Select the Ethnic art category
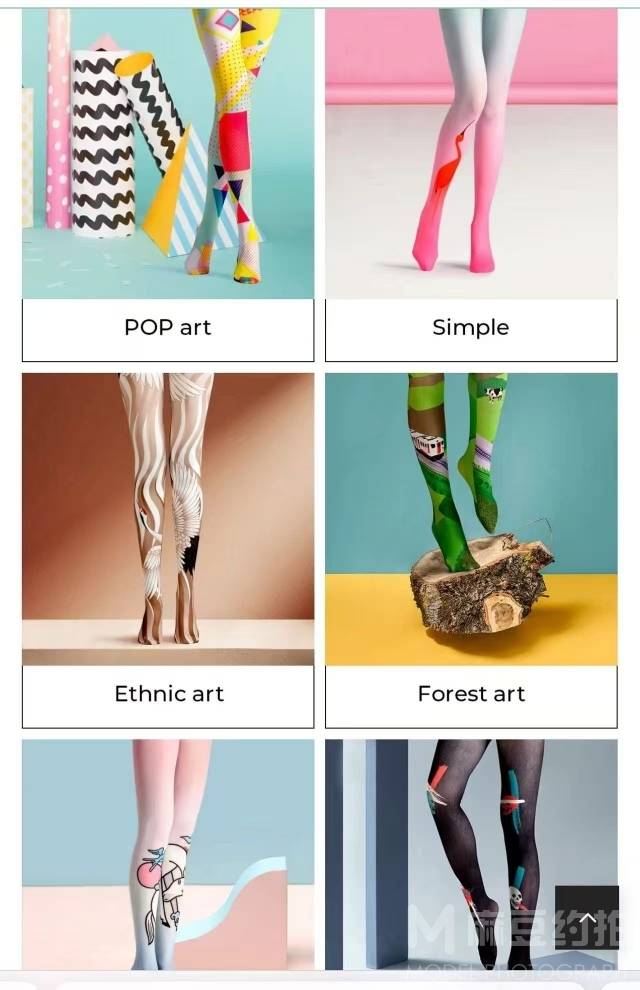 pos(168,695)
